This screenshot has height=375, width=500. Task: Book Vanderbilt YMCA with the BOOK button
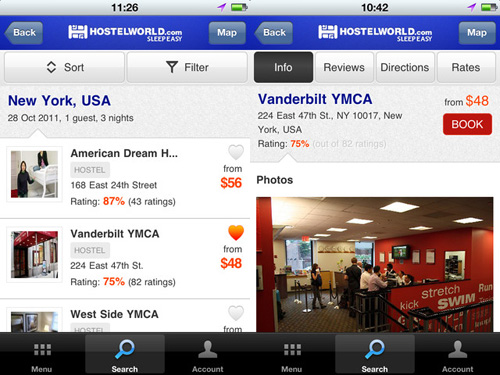[467, 124]
